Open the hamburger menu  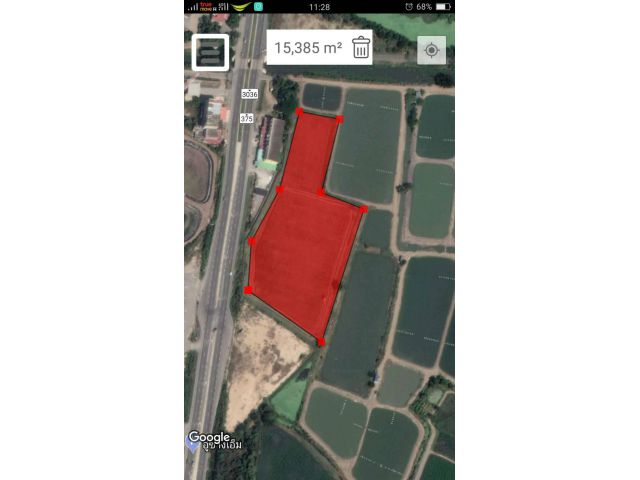coord(210,52)
